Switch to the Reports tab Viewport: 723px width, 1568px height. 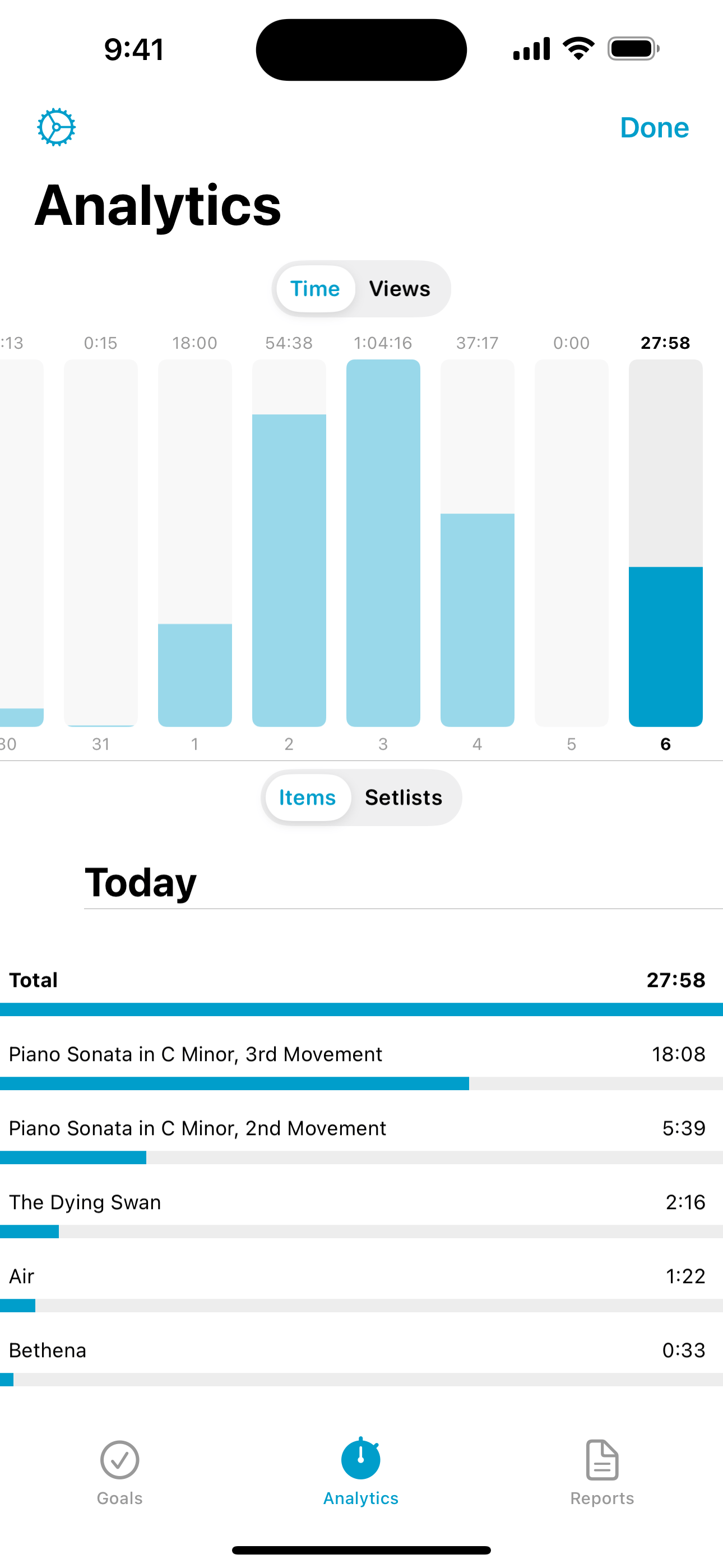coord(602,1473)
